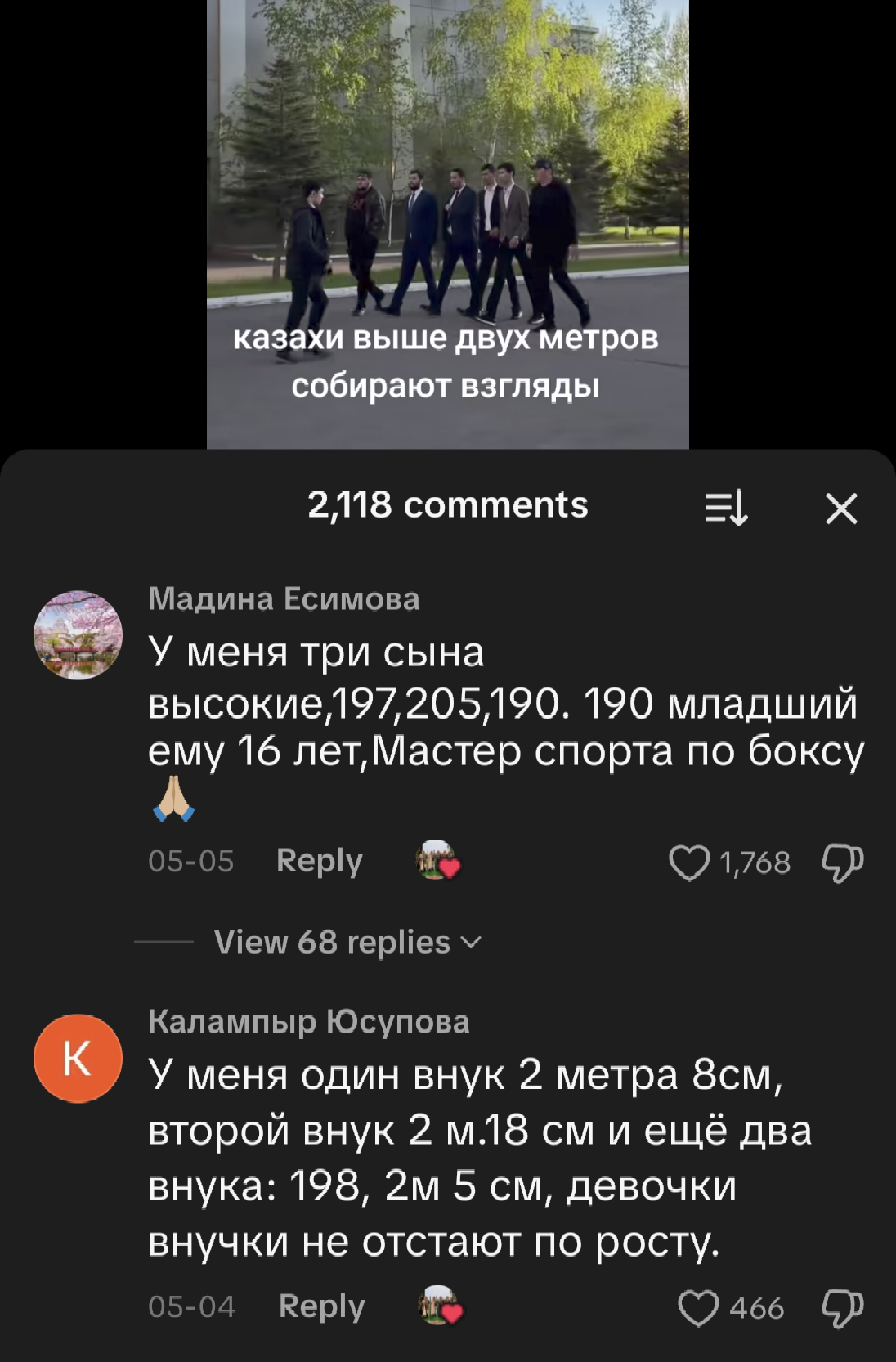Reply to Калампыр Юсупова's comment
Screen dimensions: 896x1362
(321, 1306)
